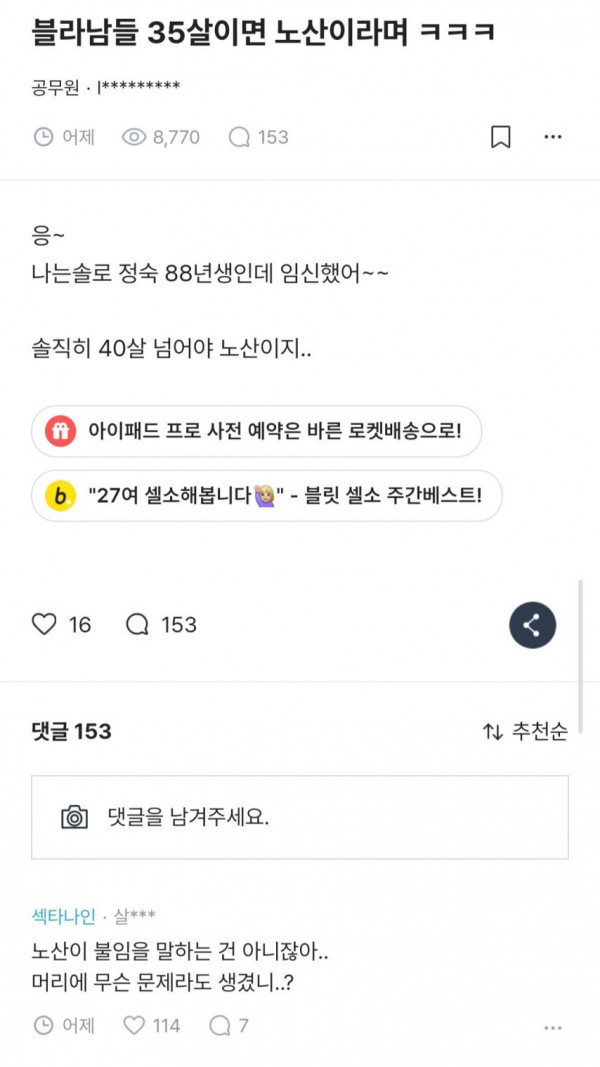This screenshot has height=1067, width=600.
Task: Like the post with 16 hearts
Action: (x=45, y=625)
